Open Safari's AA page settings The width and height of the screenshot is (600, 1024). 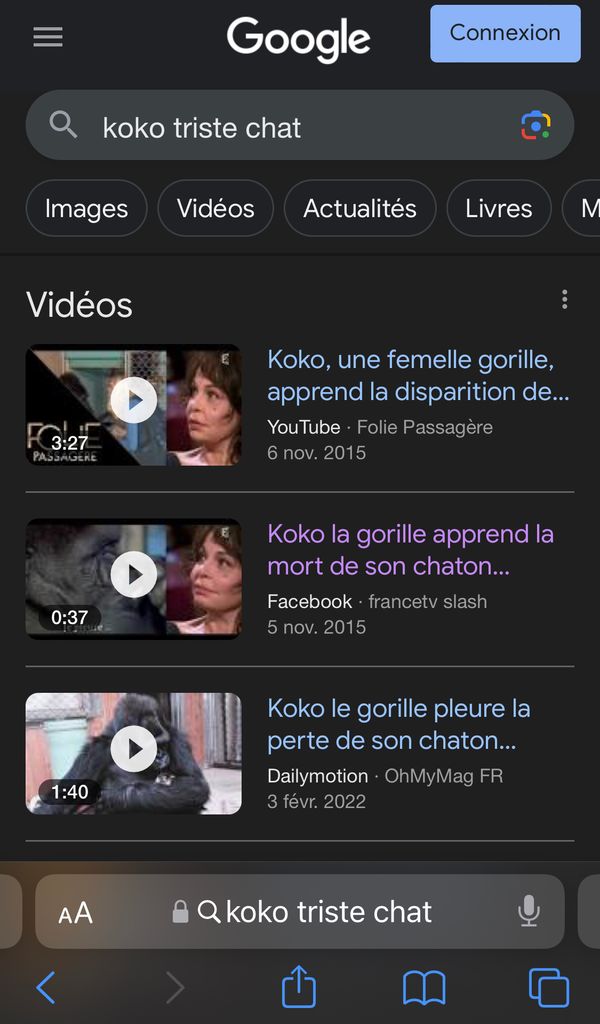[75, 912]
